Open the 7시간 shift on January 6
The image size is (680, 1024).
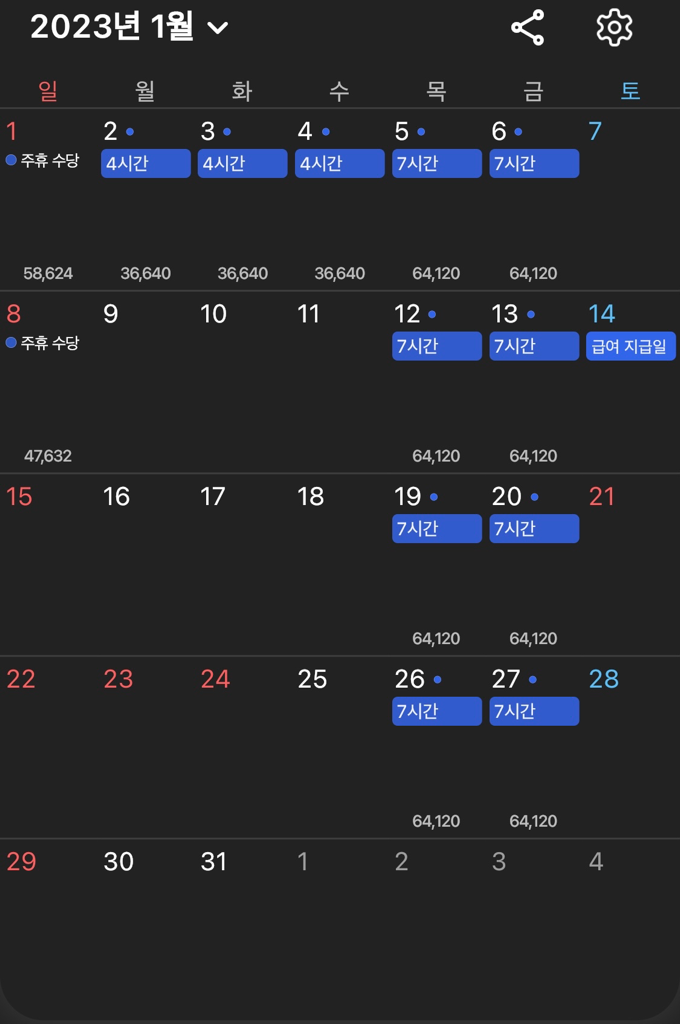coord(533,163)
